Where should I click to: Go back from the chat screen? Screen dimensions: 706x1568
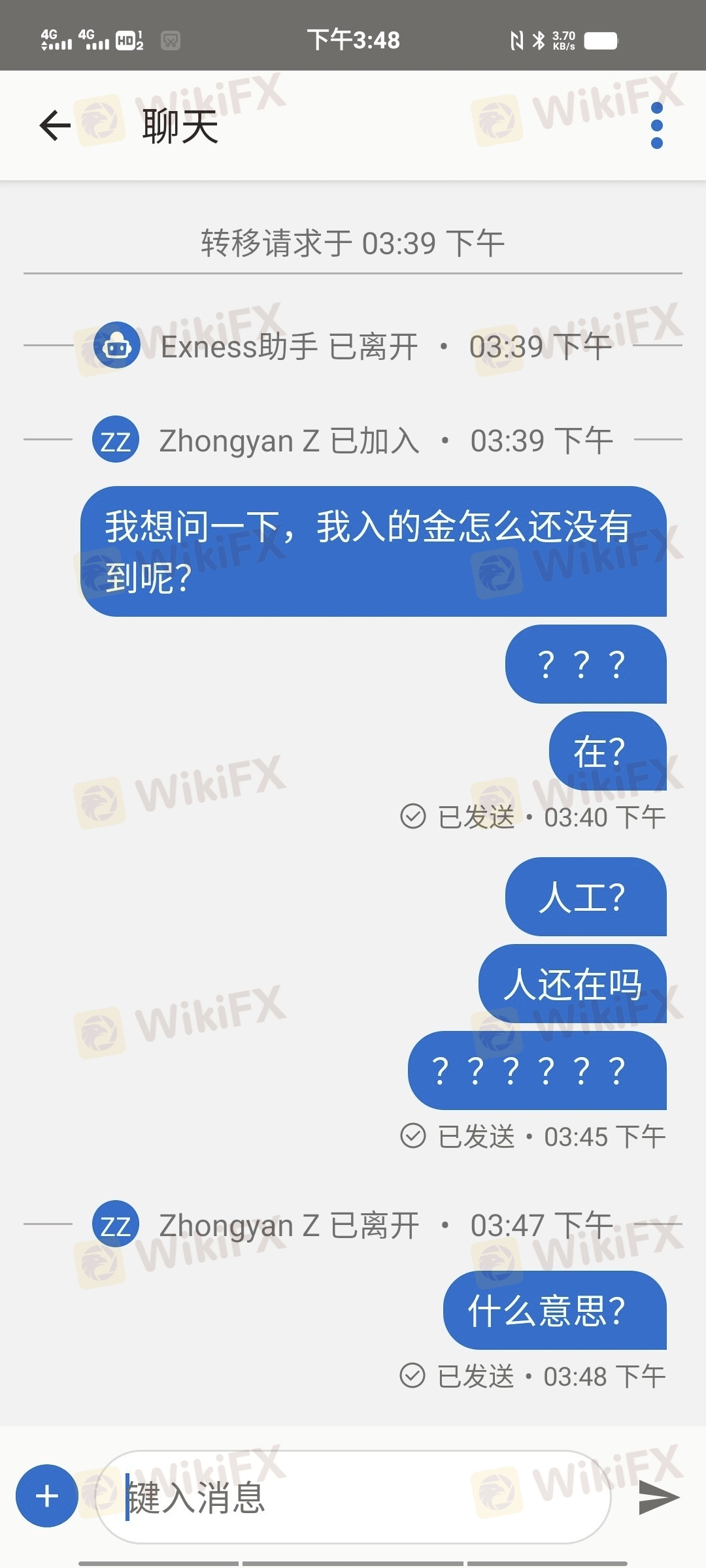click(55, 125)
